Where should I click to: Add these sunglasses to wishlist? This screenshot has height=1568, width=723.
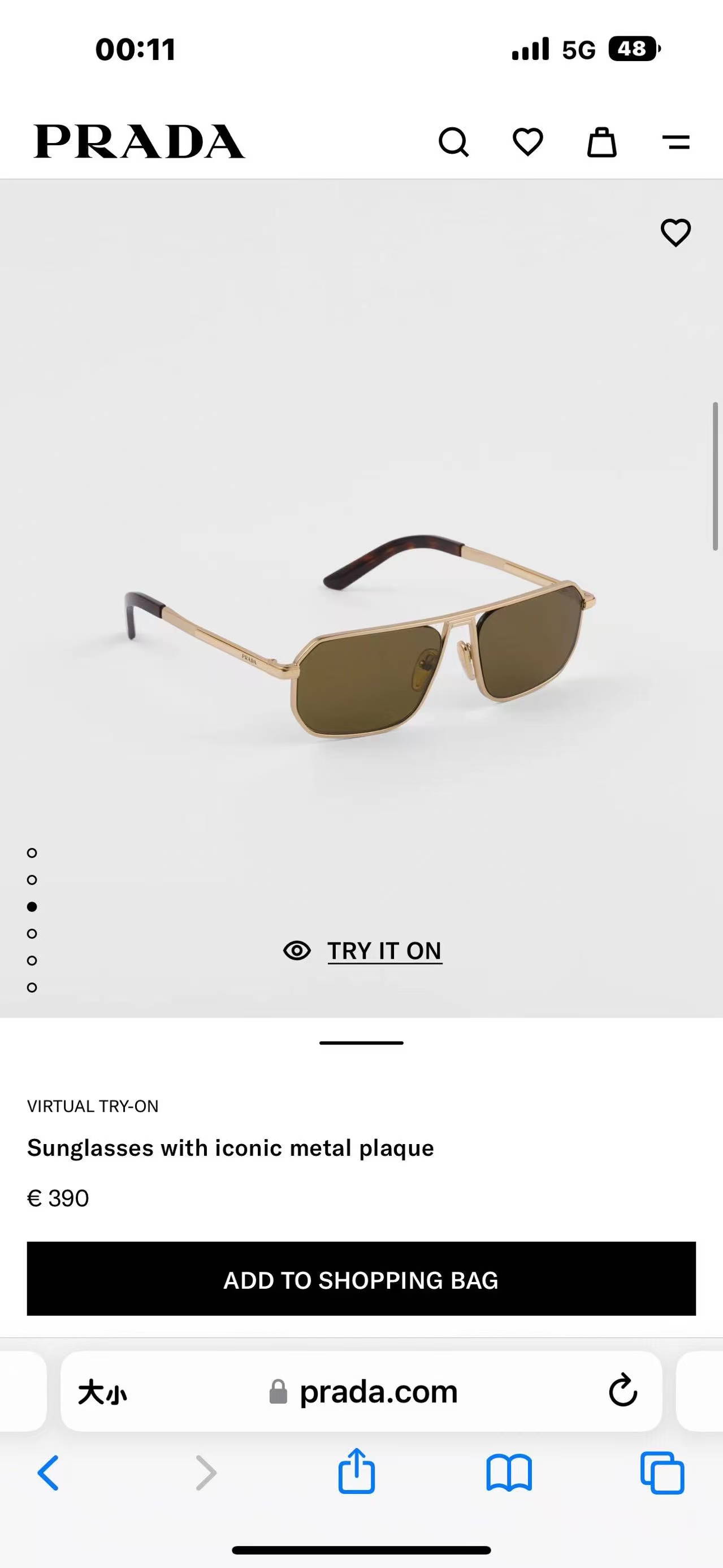[x=676, y=232]
